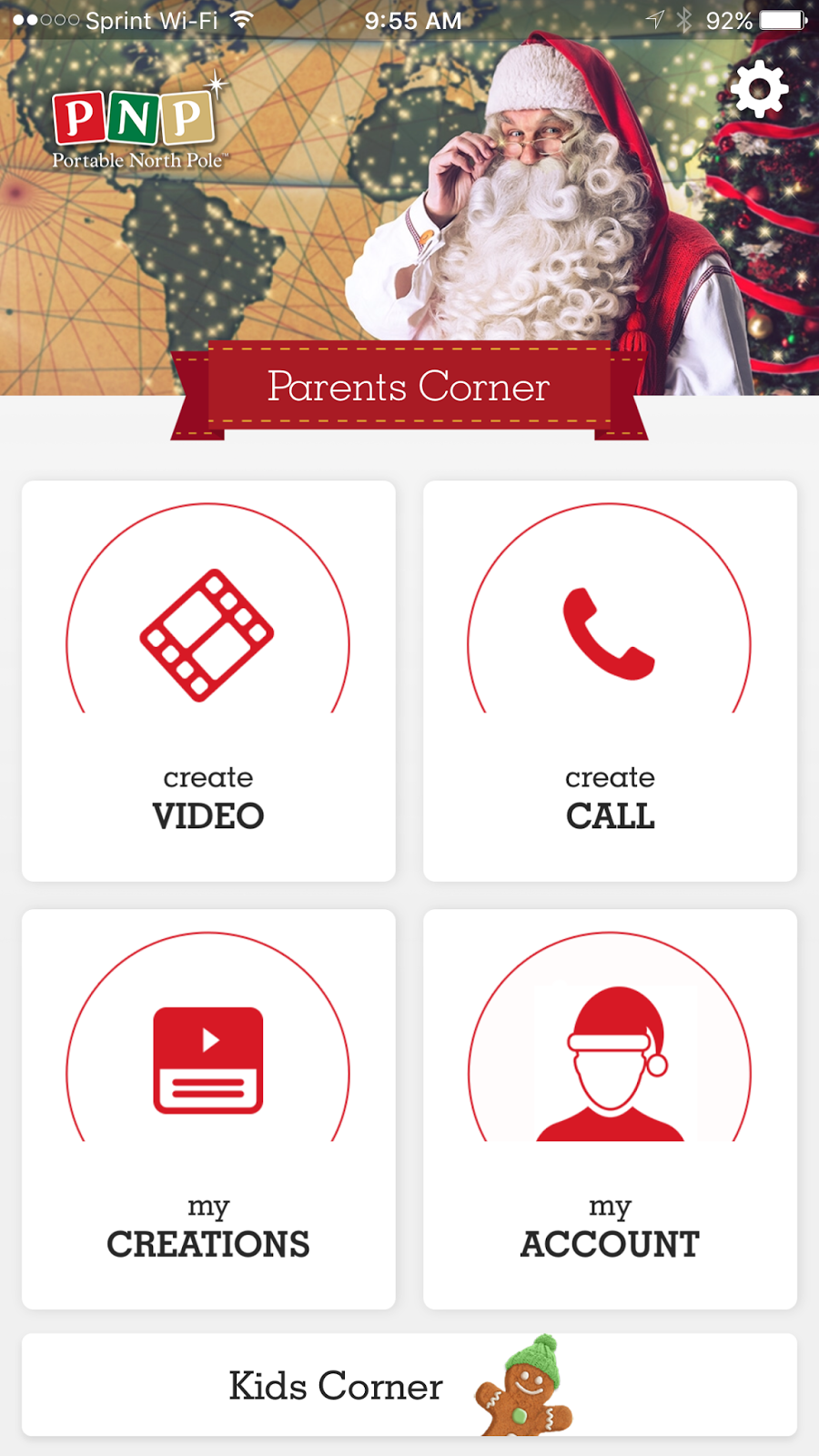Select the create VIDEO card
This screenshot has height=1456, width=819.
(x=208, y=680)
